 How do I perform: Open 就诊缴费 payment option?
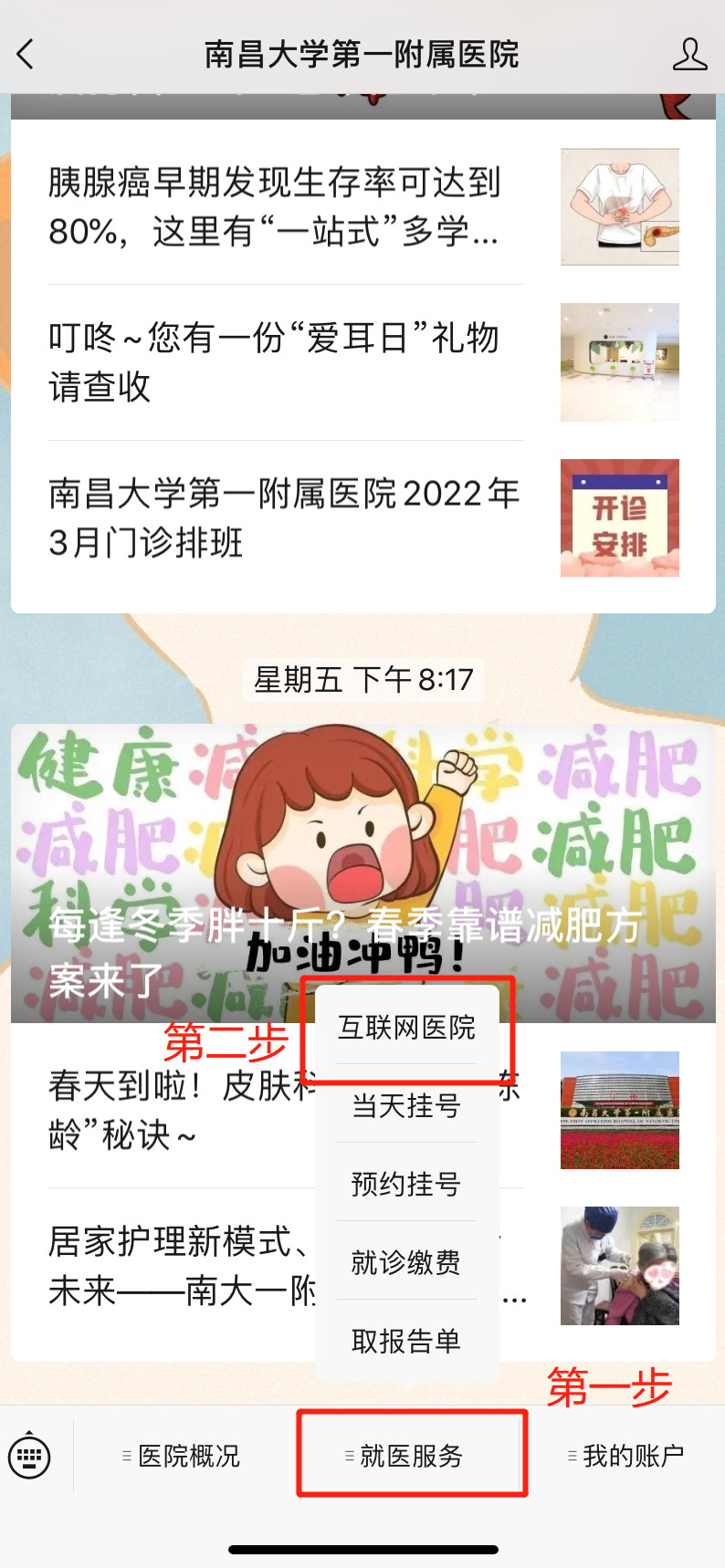(x=407, y=1262)
